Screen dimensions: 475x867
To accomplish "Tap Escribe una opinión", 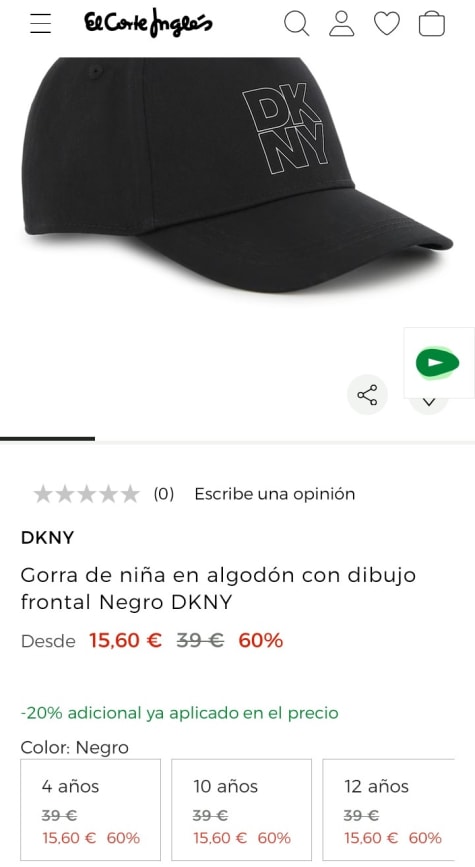I will [274, 494].
